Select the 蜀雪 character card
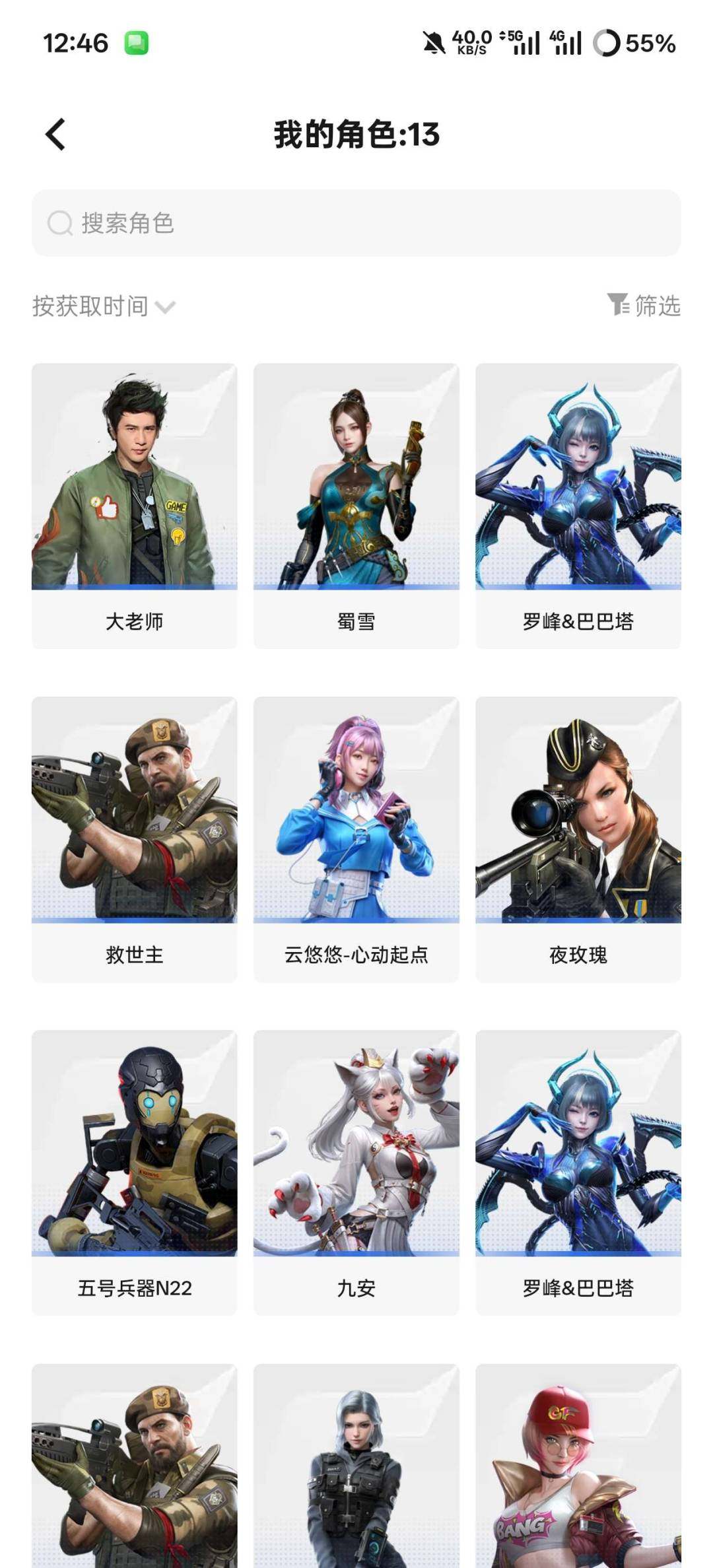Screen dimensions: 713x1568 [x=356, y=503]
